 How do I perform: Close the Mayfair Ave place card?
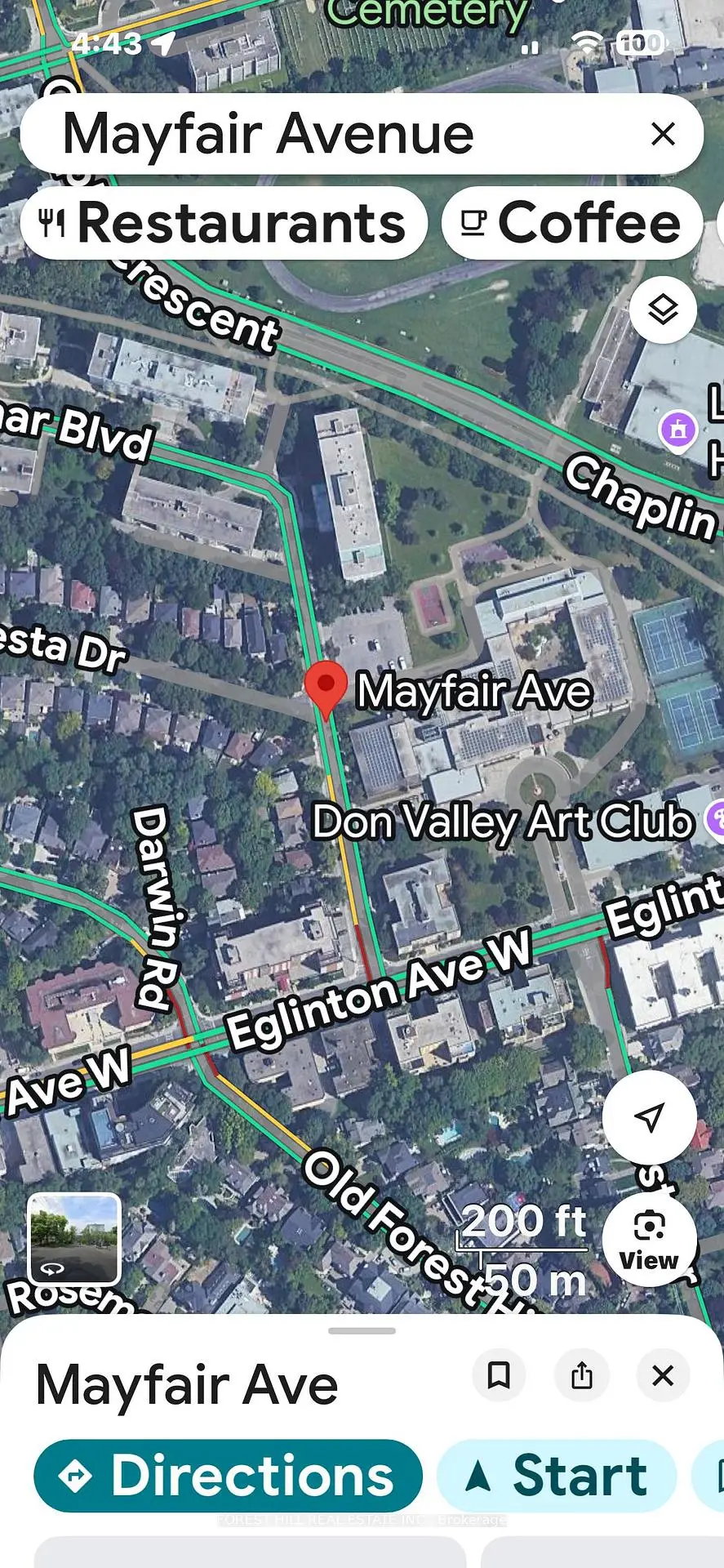pyautogui.click(x=663, y=1375)
